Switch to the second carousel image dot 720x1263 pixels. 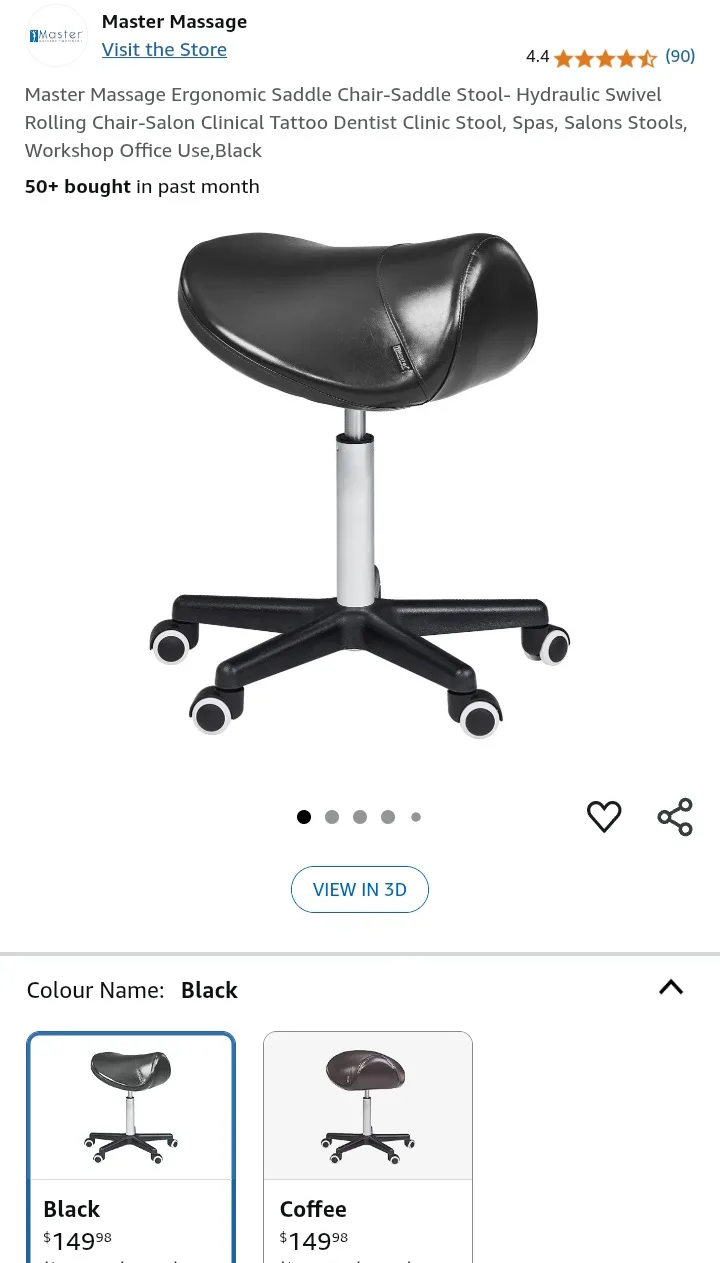332,817
